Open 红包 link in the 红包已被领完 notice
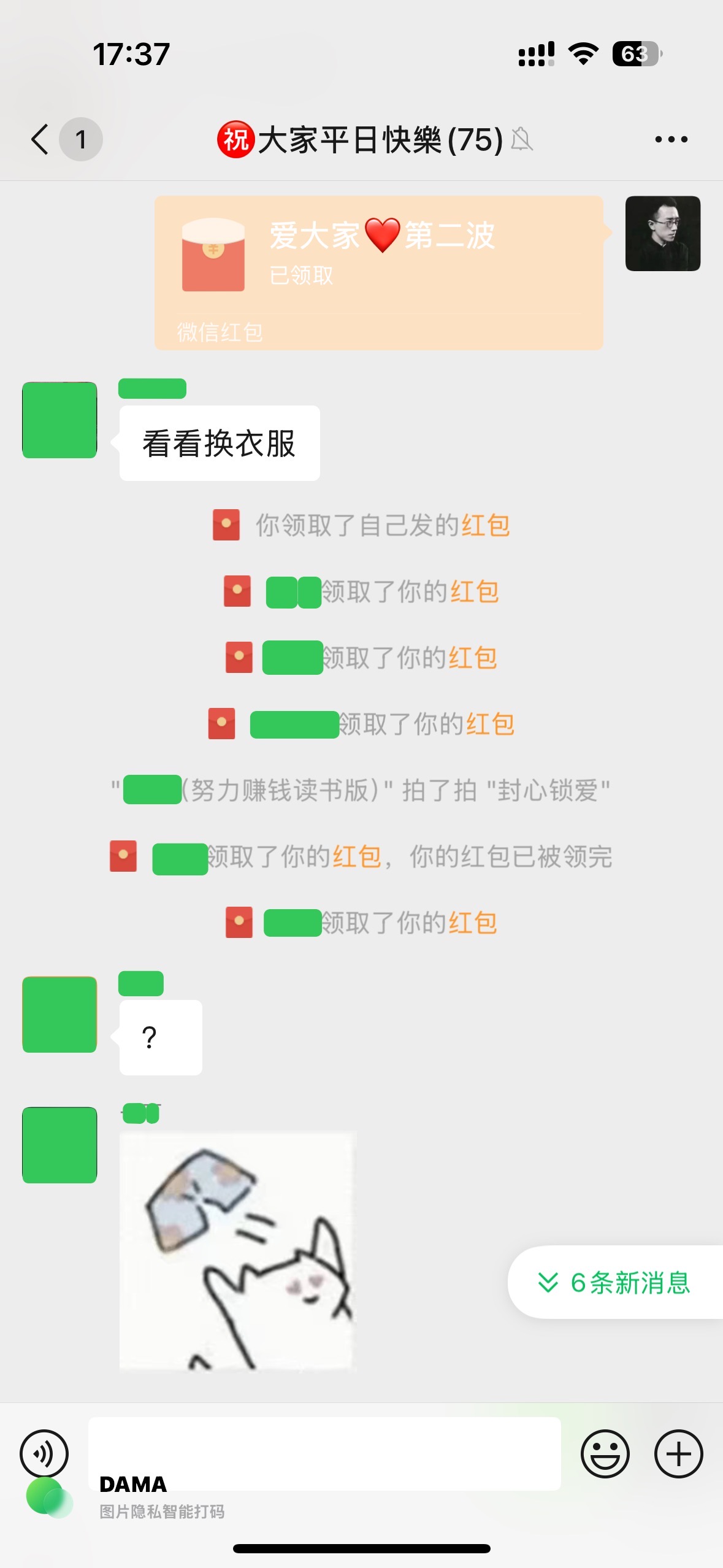This screenshot has width=723, height=1568. coord(356,857)
